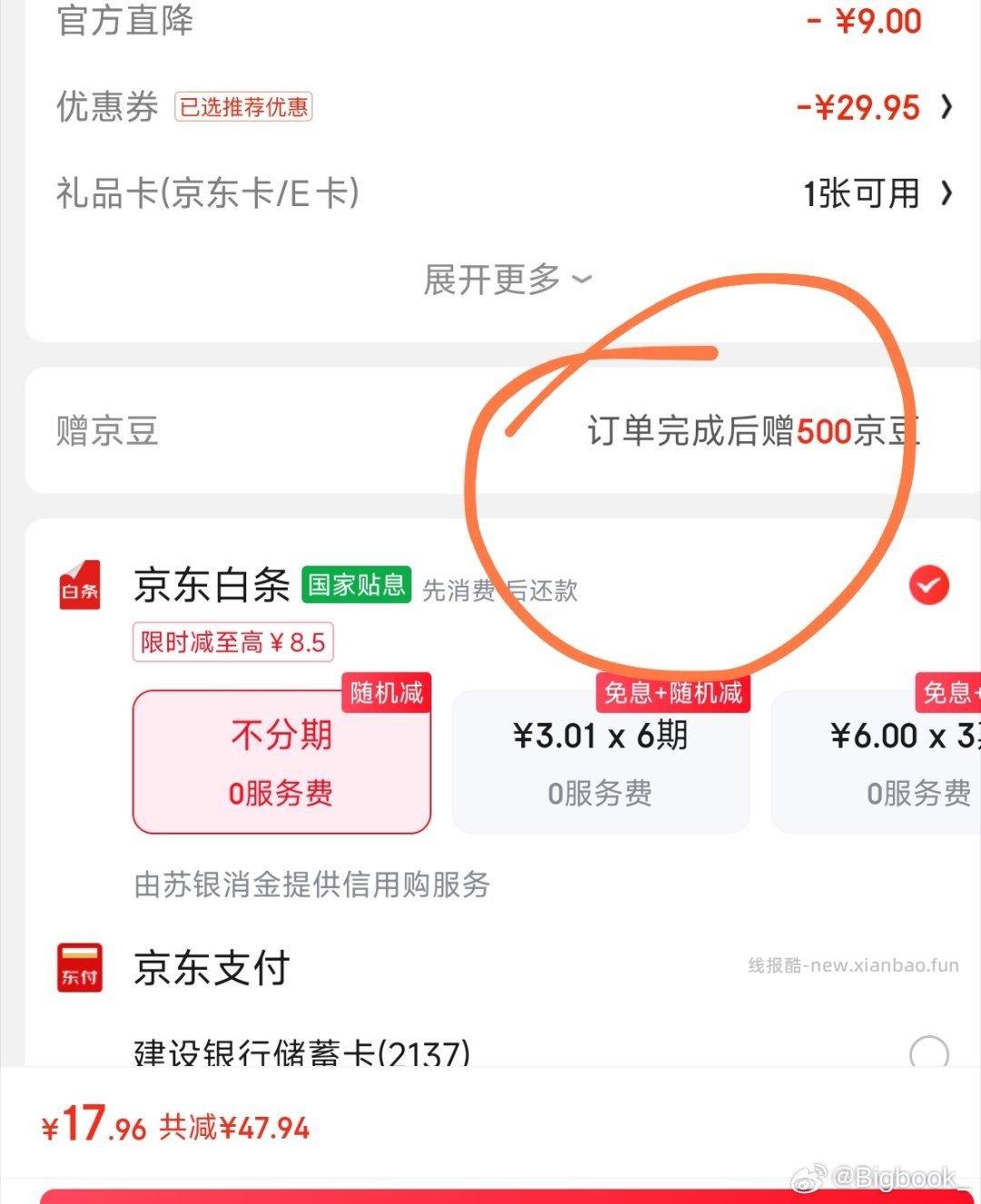Screen dimensions: 981x1204
Task: Click the 已选推荐优惠 coupon badge
Action: (x=243, y=107)
